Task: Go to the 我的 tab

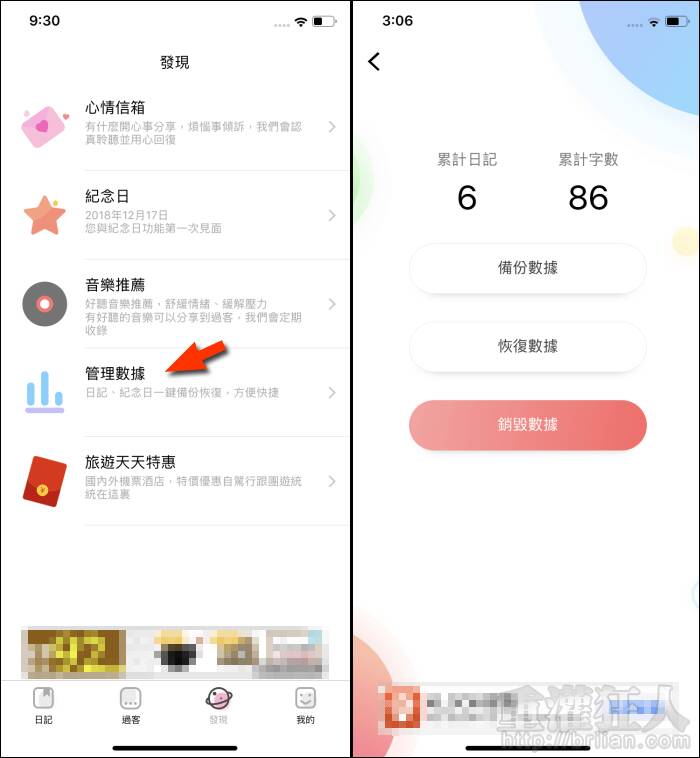Action: [305, 705]
